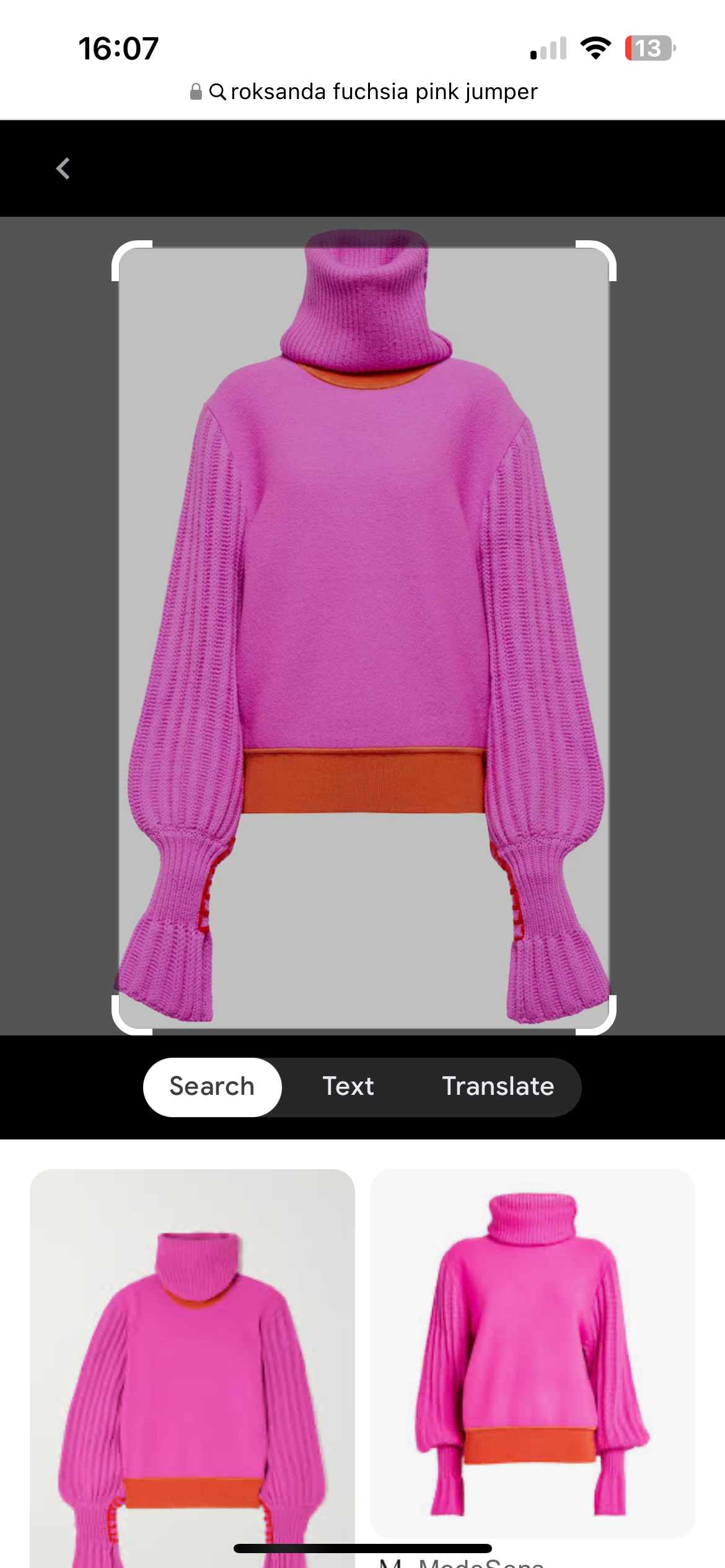Open the ModeSens pink jumper result

532,1353
